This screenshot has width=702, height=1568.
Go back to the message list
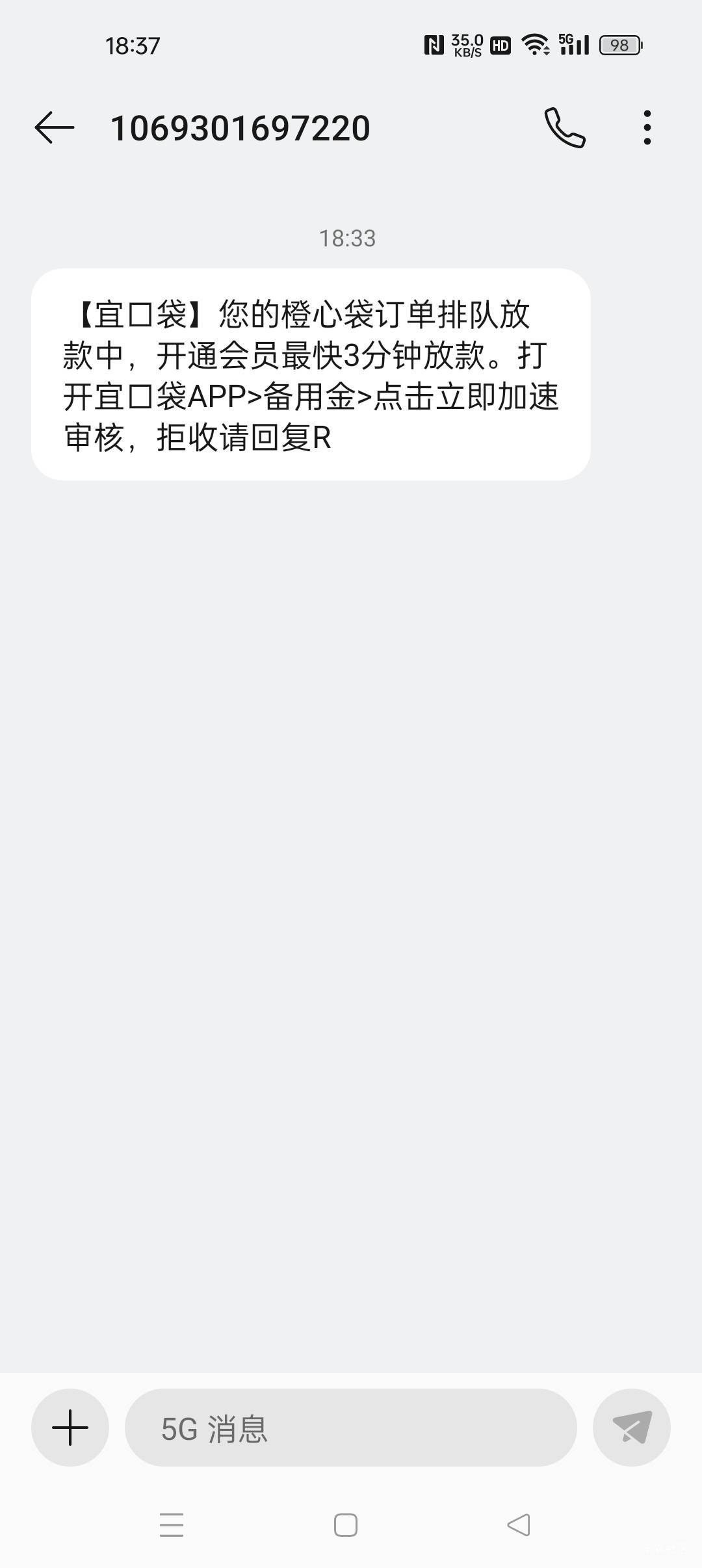pyautogui.click(x=55, y=127)
